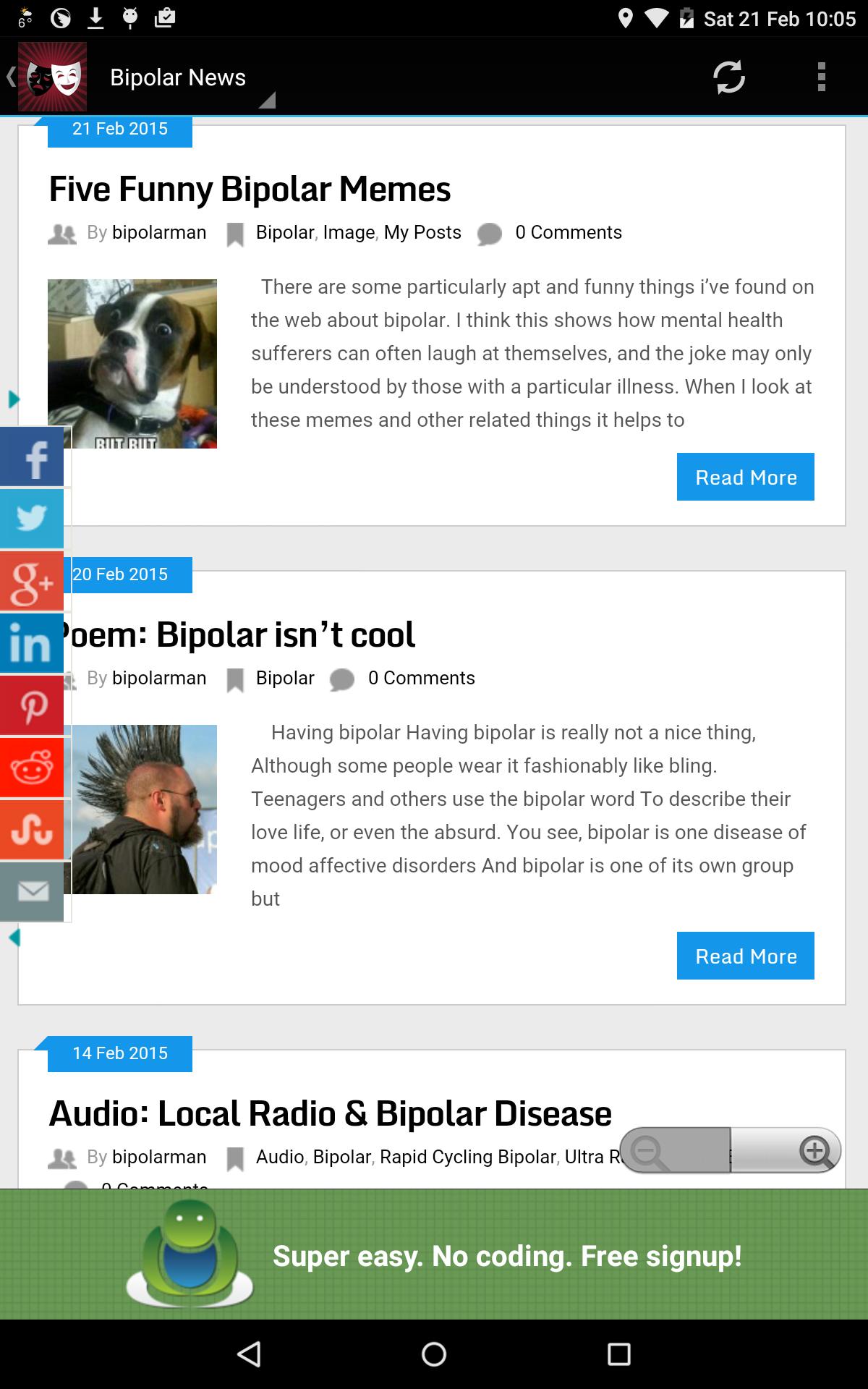Screen dimensions: 868x1389
Task: Share the article on Twitter
Action: pos(32,518)
